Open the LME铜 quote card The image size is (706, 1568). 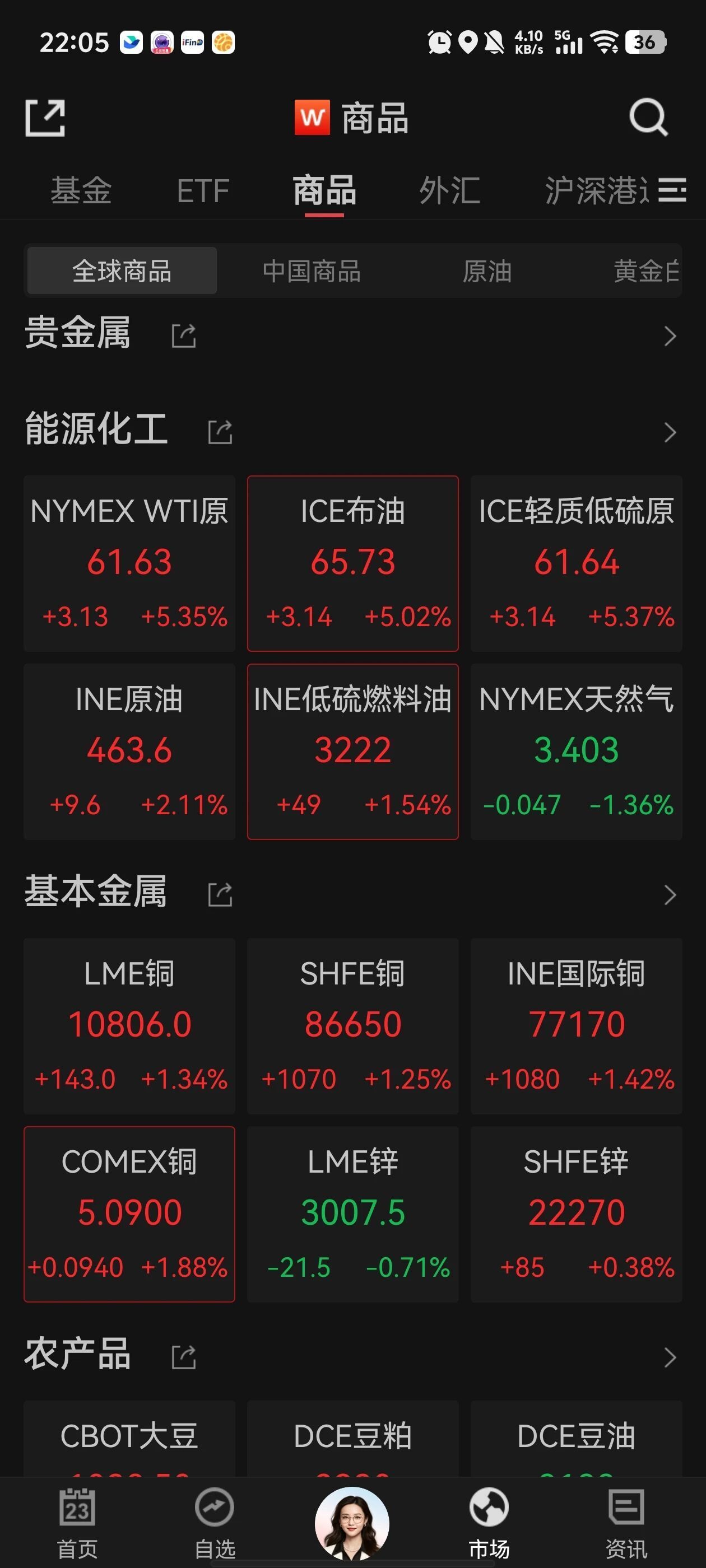pos(129,1026)
